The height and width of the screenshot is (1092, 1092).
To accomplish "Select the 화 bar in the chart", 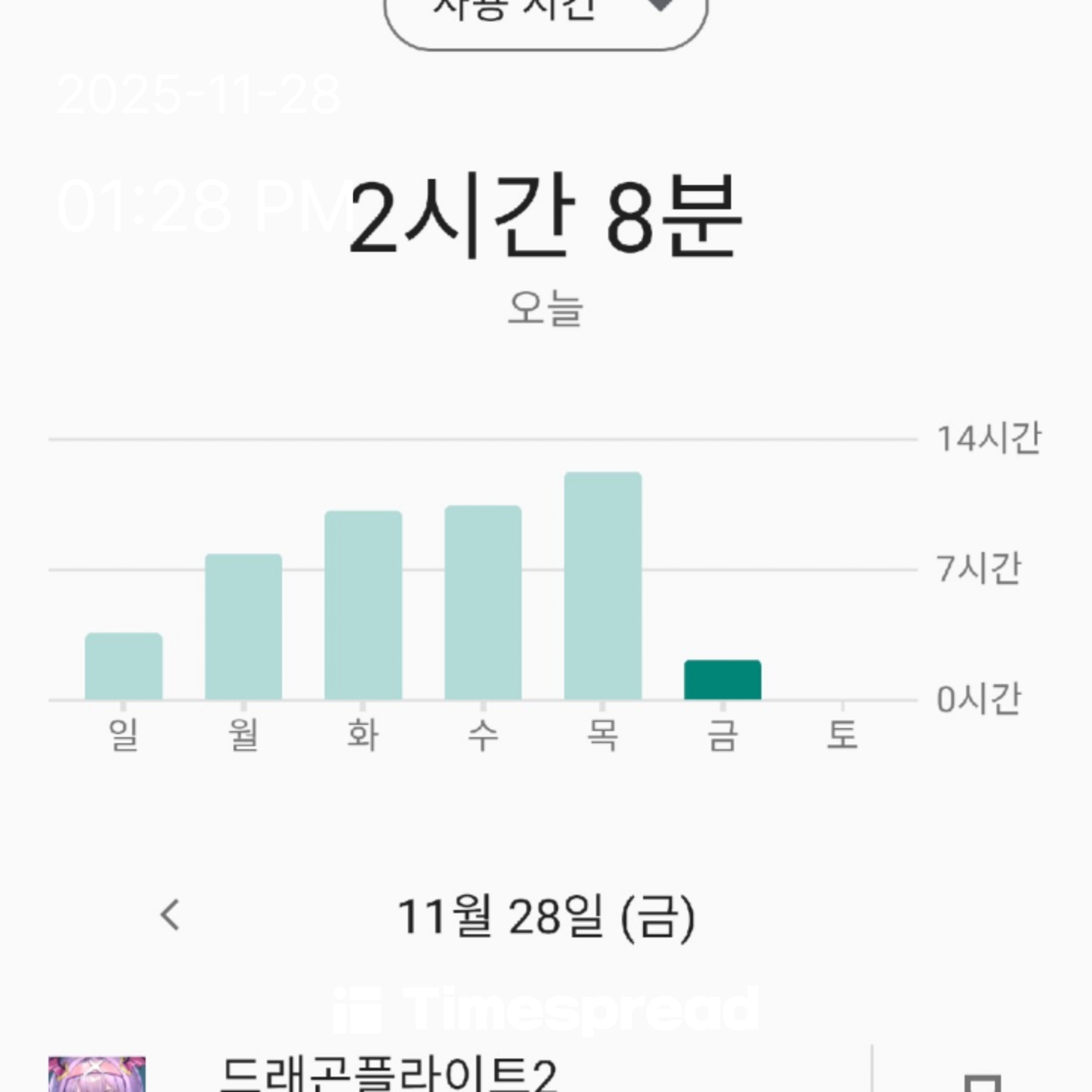I will pyautogui.click(x=363, y=605).
